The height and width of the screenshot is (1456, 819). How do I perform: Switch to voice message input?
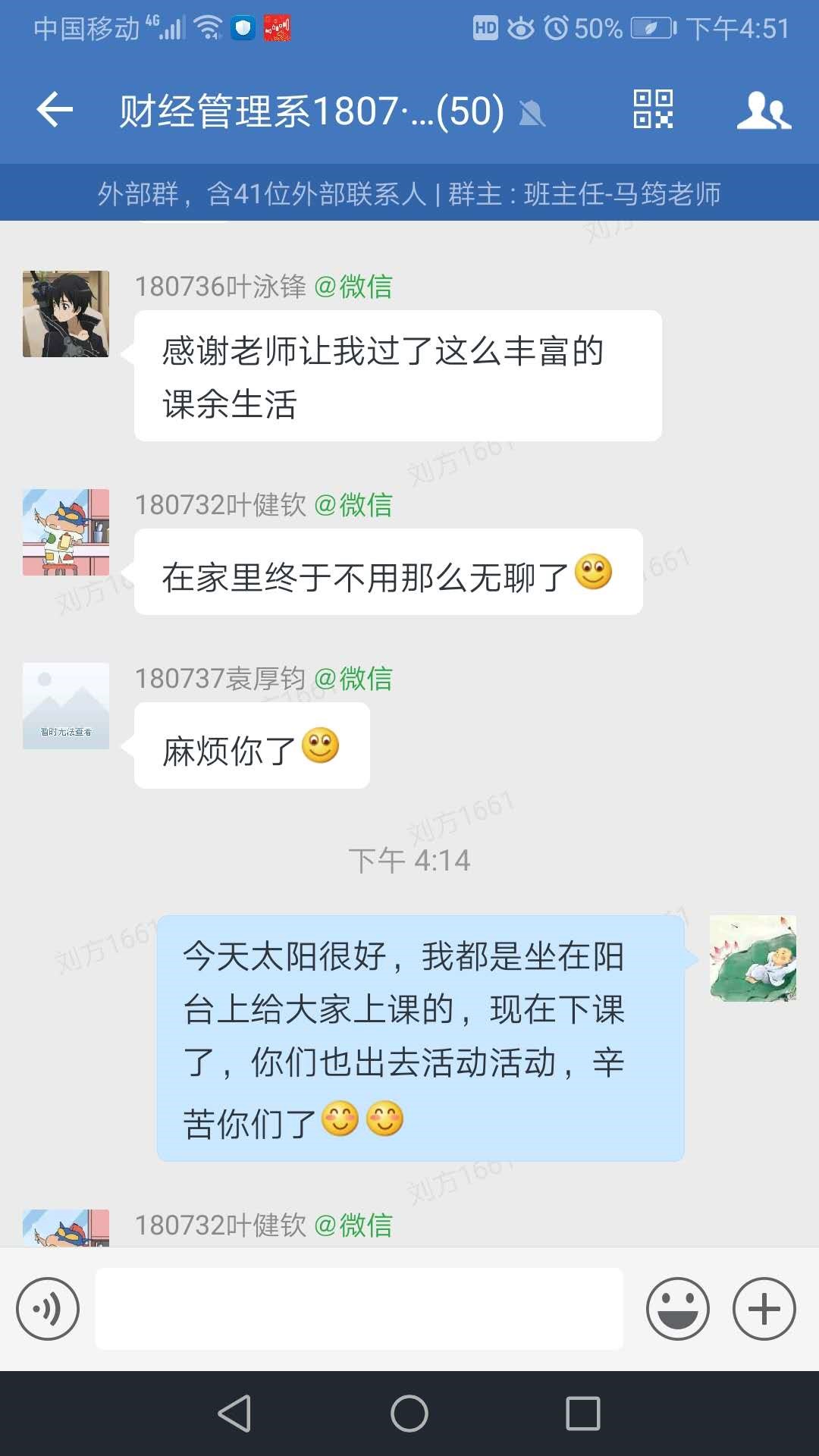tap(48, 1309)
